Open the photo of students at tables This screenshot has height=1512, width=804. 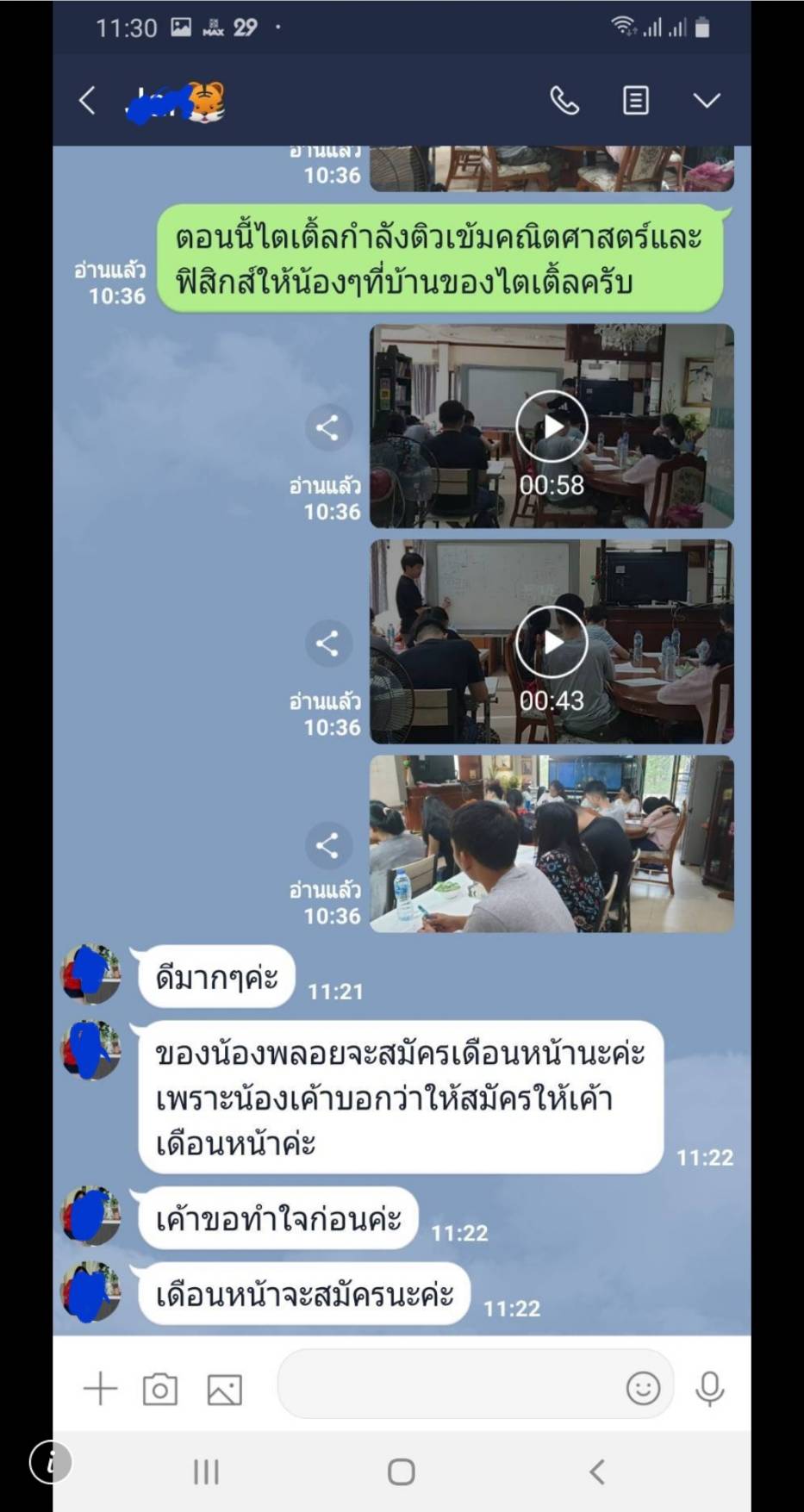pyautogui.click(x=552, y=844)
